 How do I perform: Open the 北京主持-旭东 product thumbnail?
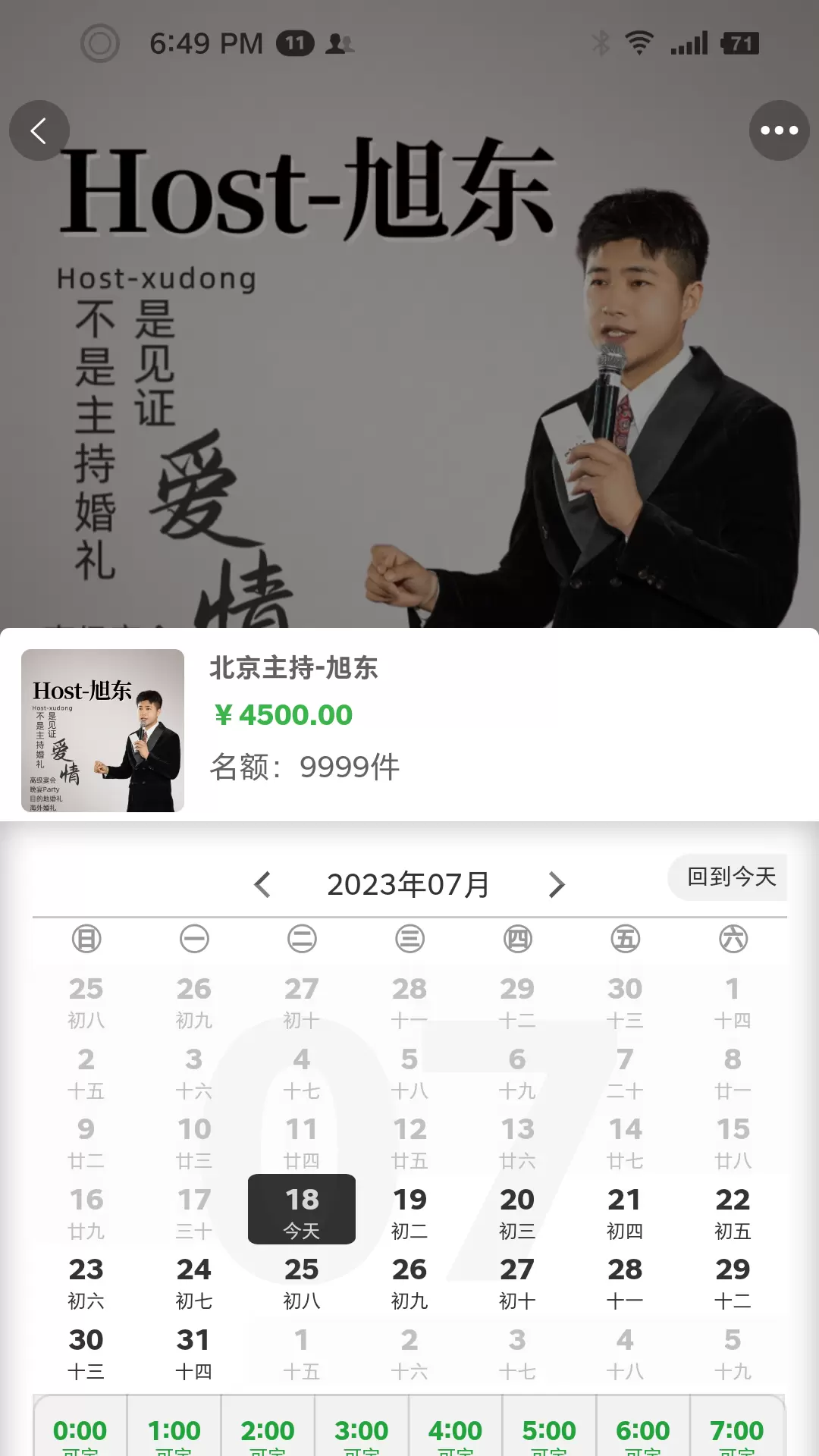102,730
